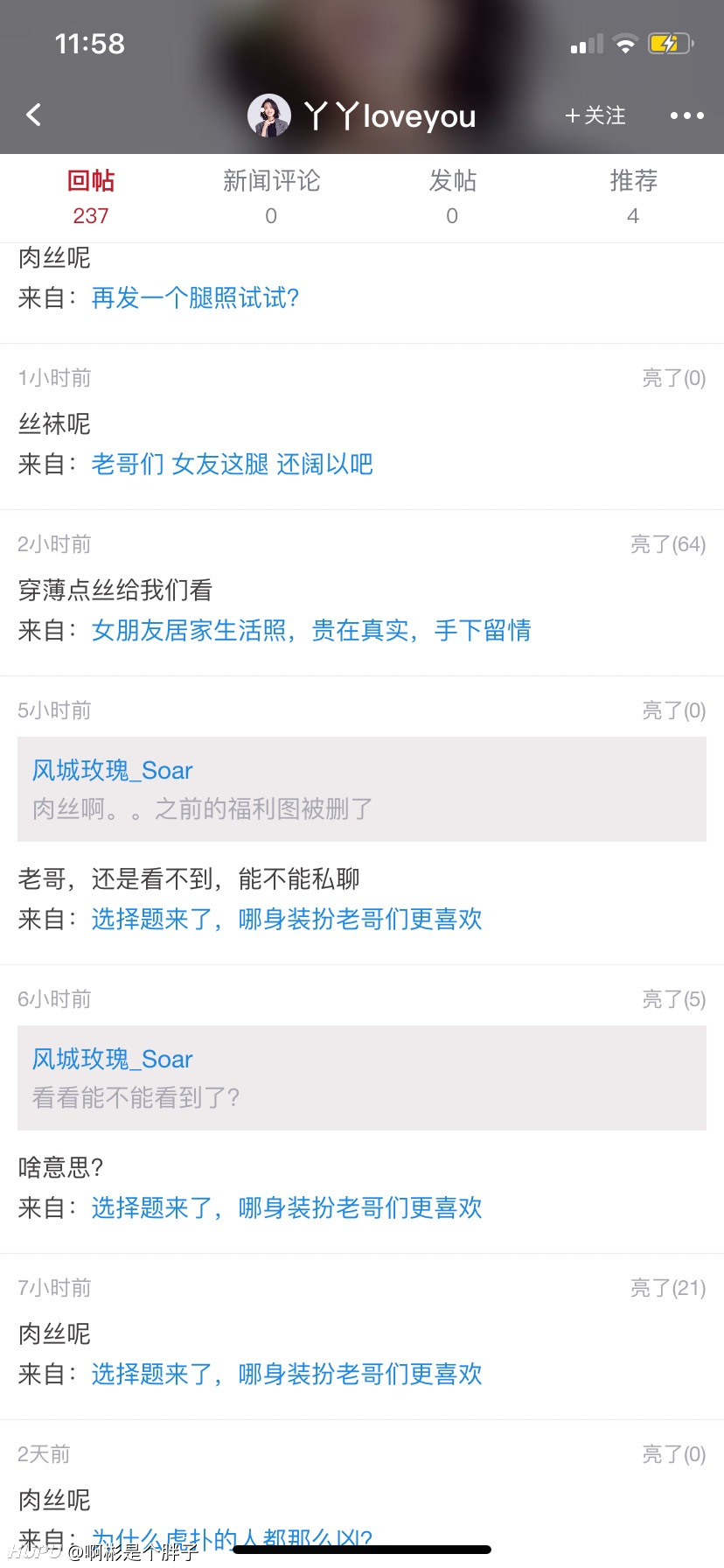
Task: Open the quoted post 肉丝啊。。之前的福利图被删了
Action: pyautogui.click(x=362, y=789)
